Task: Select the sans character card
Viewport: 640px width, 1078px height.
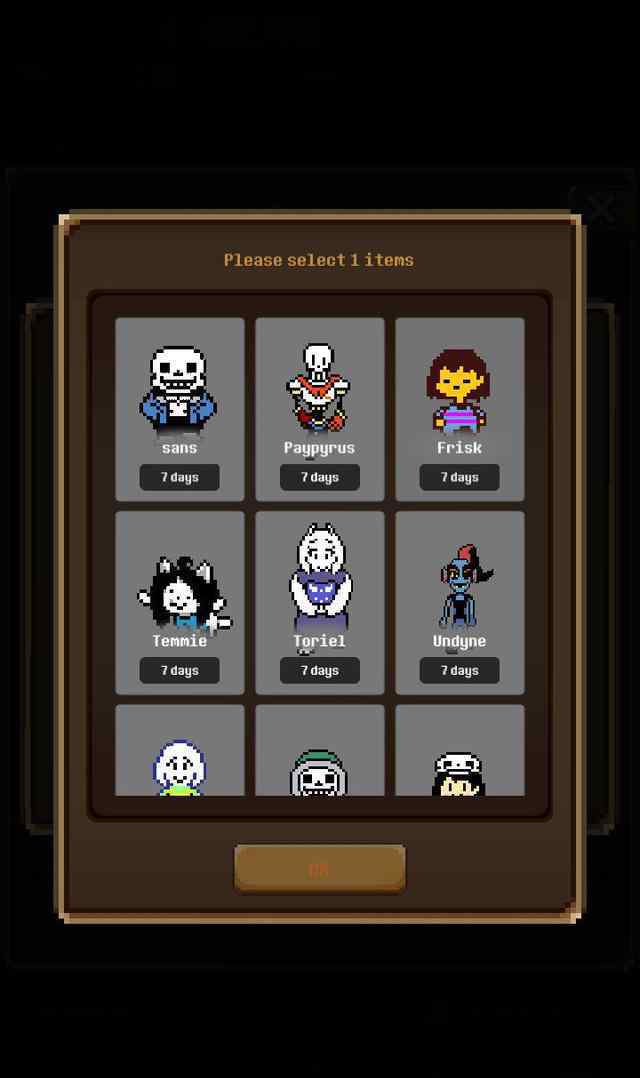Action: tap(180, 408)
